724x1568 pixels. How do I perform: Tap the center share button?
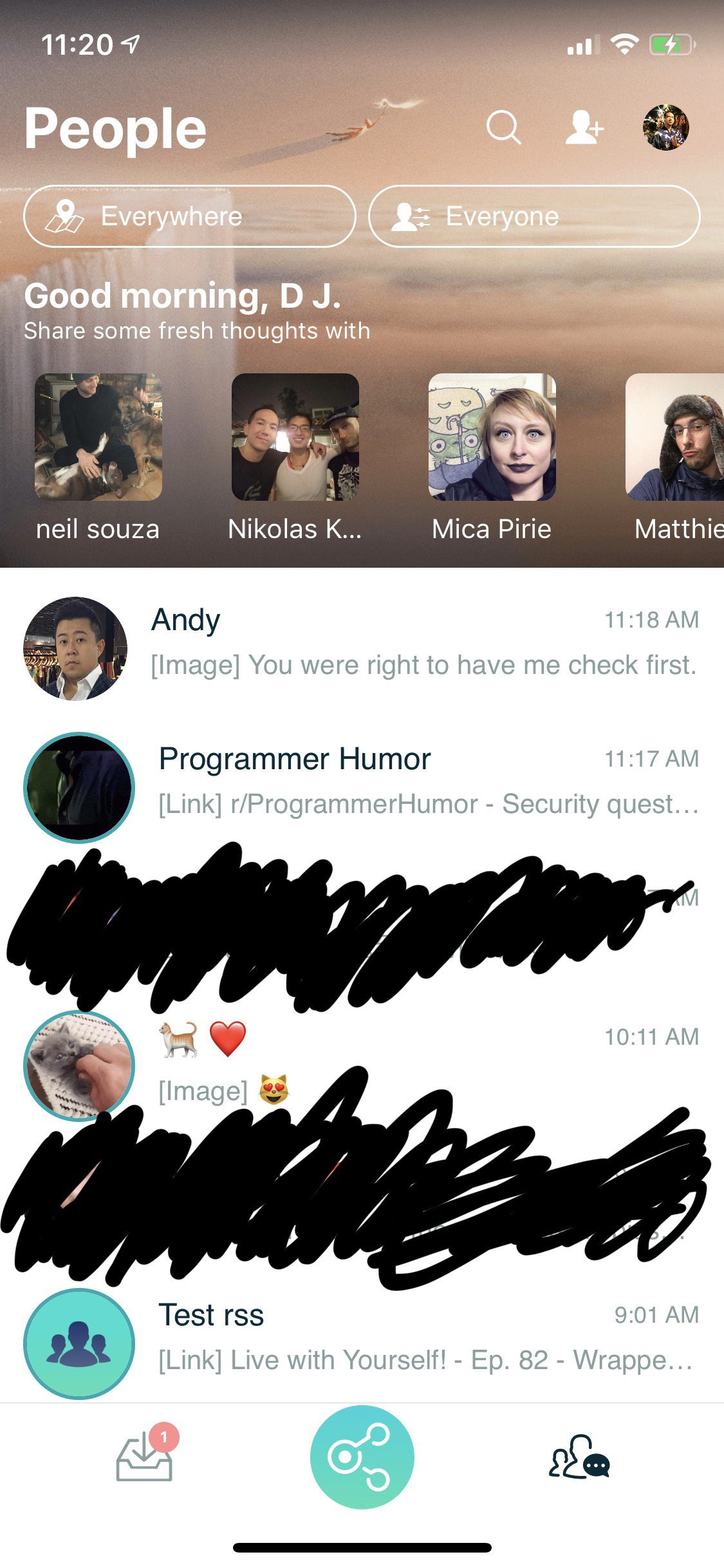[x=362, y=1457]
